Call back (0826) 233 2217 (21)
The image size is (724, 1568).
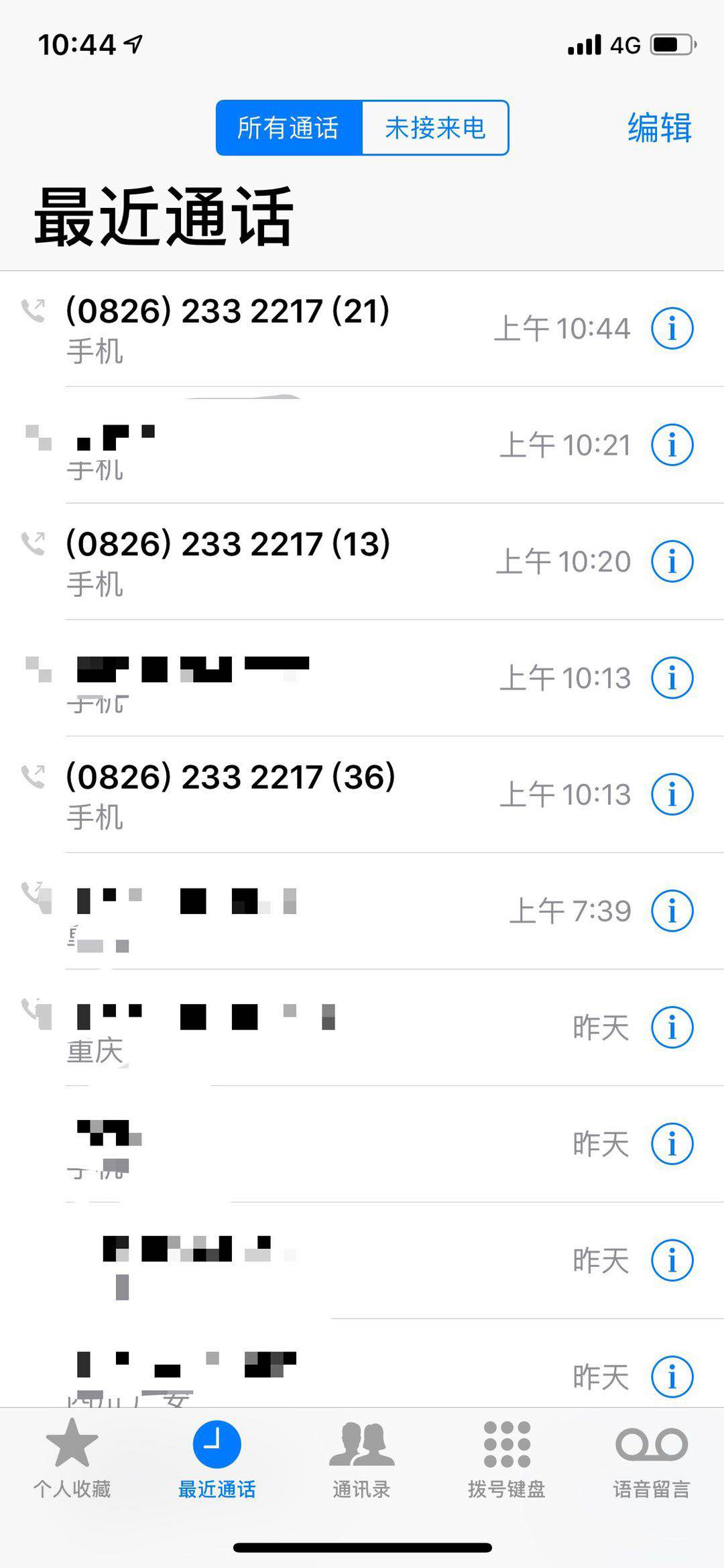pyautogui.click(x=228, y=328)
